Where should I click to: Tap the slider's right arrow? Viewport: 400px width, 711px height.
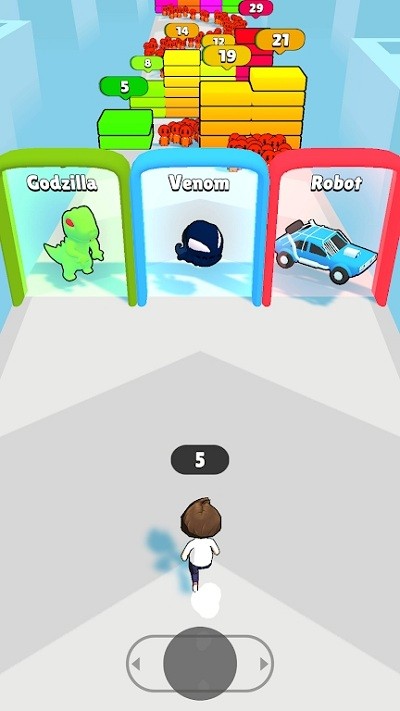264,664
